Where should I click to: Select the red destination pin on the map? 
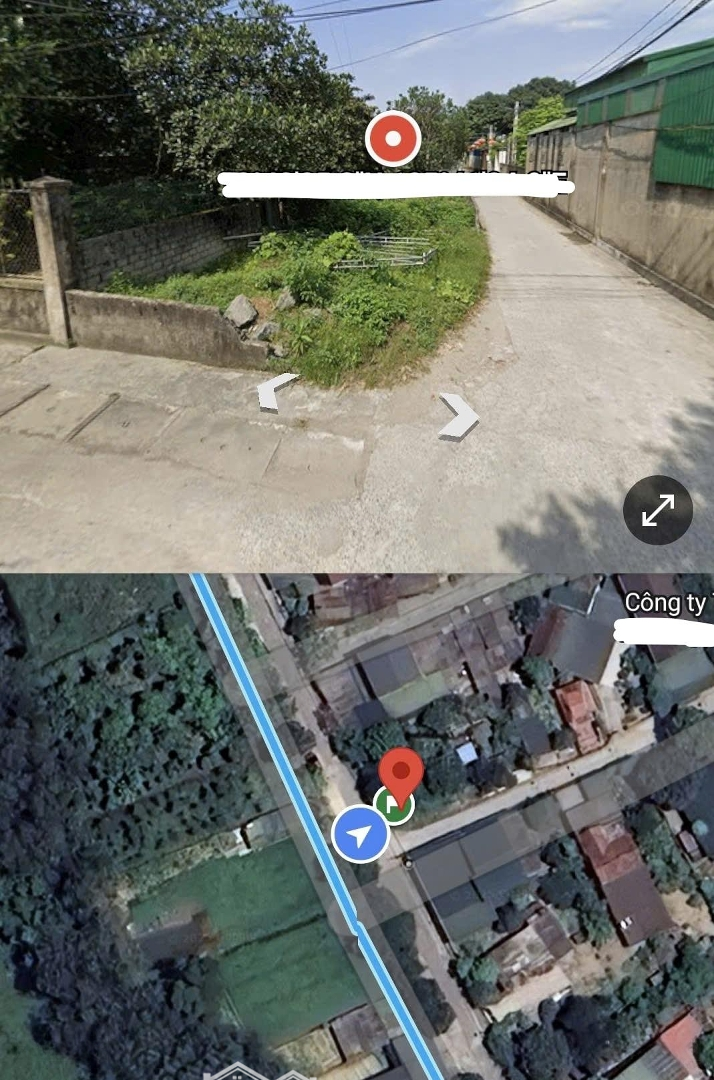[x=402, y=774]
